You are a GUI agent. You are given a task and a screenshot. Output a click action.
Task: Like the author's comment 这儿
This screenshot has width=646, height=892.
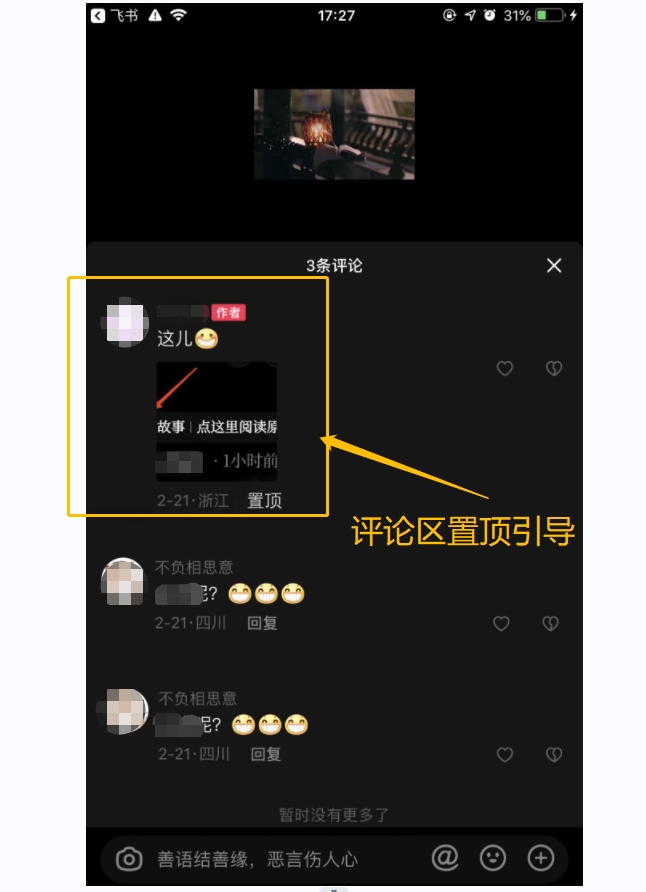[x=505, y=369]
